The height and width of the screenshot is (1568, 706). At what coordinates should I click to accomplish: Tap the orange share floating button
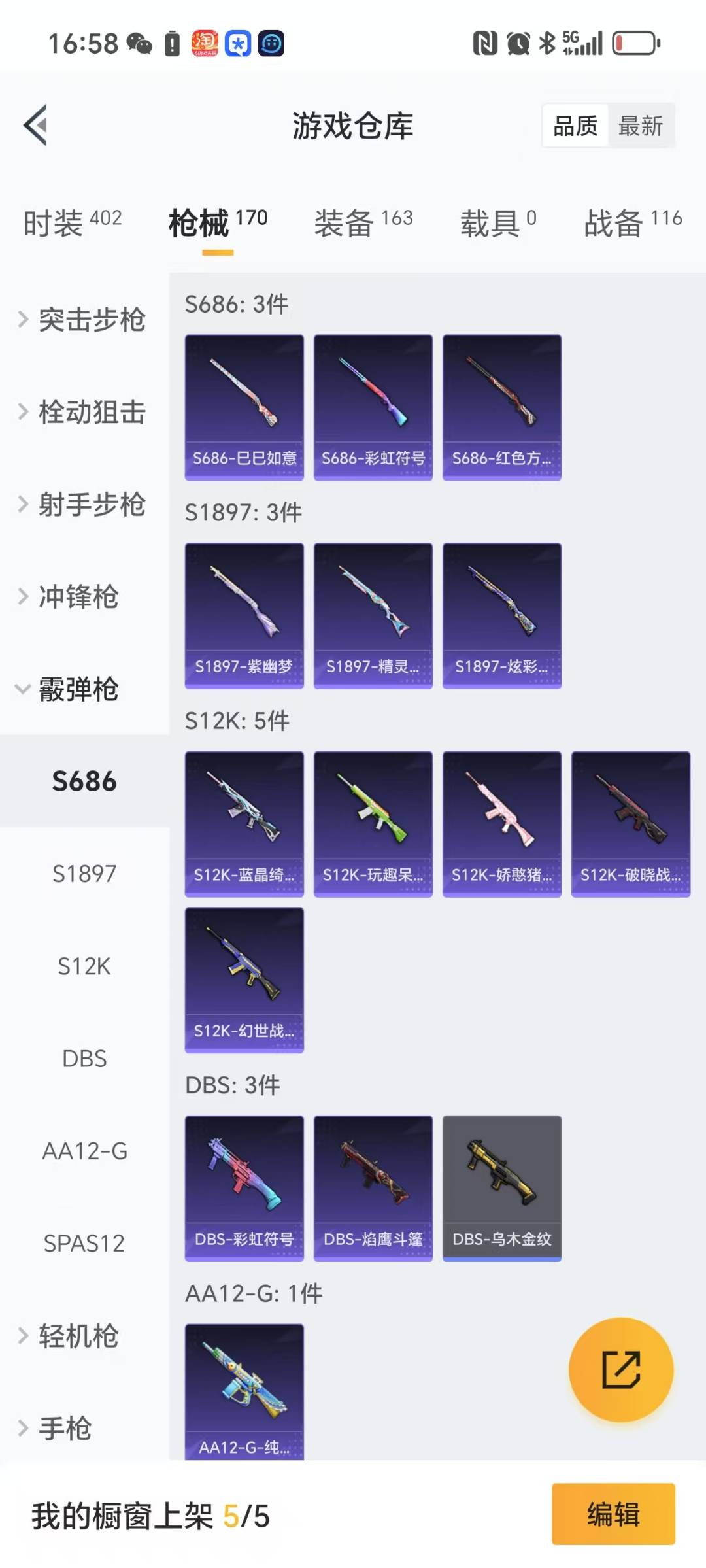coord(620,1369)
